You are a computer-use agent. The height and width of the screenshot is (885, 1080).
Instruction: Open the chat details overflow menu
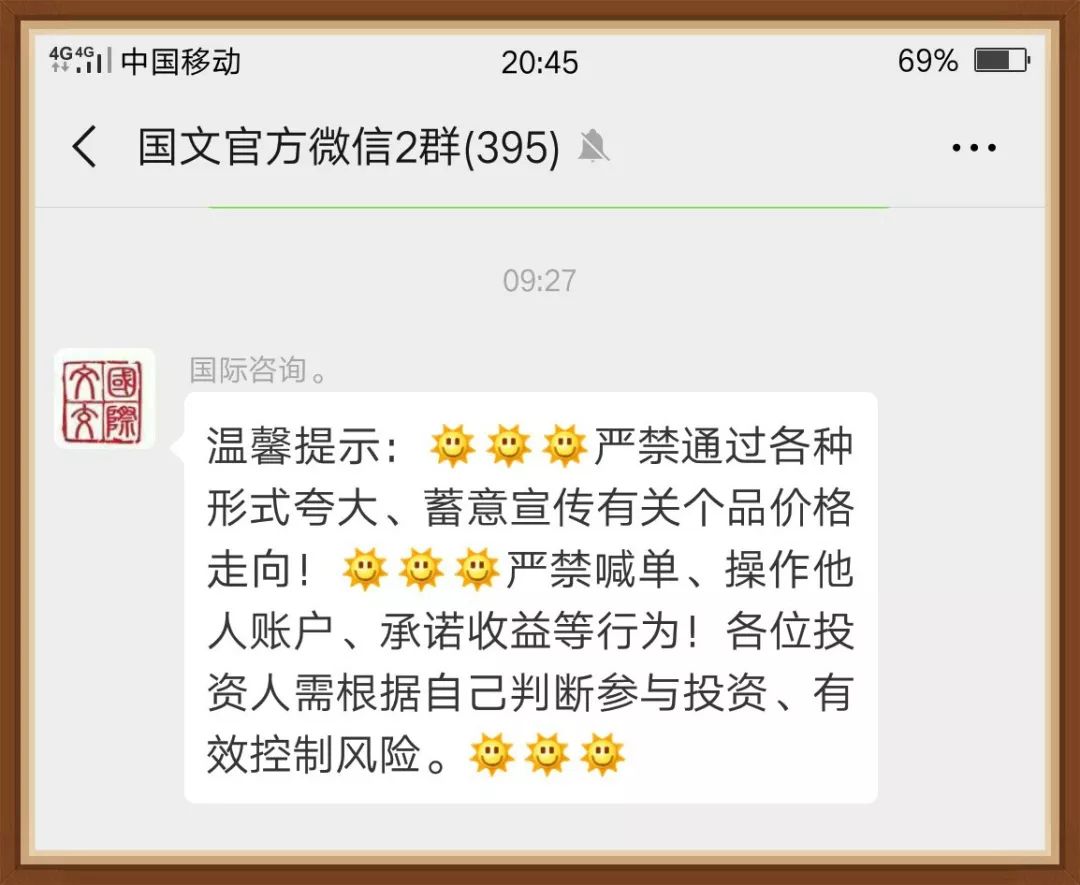973,148
